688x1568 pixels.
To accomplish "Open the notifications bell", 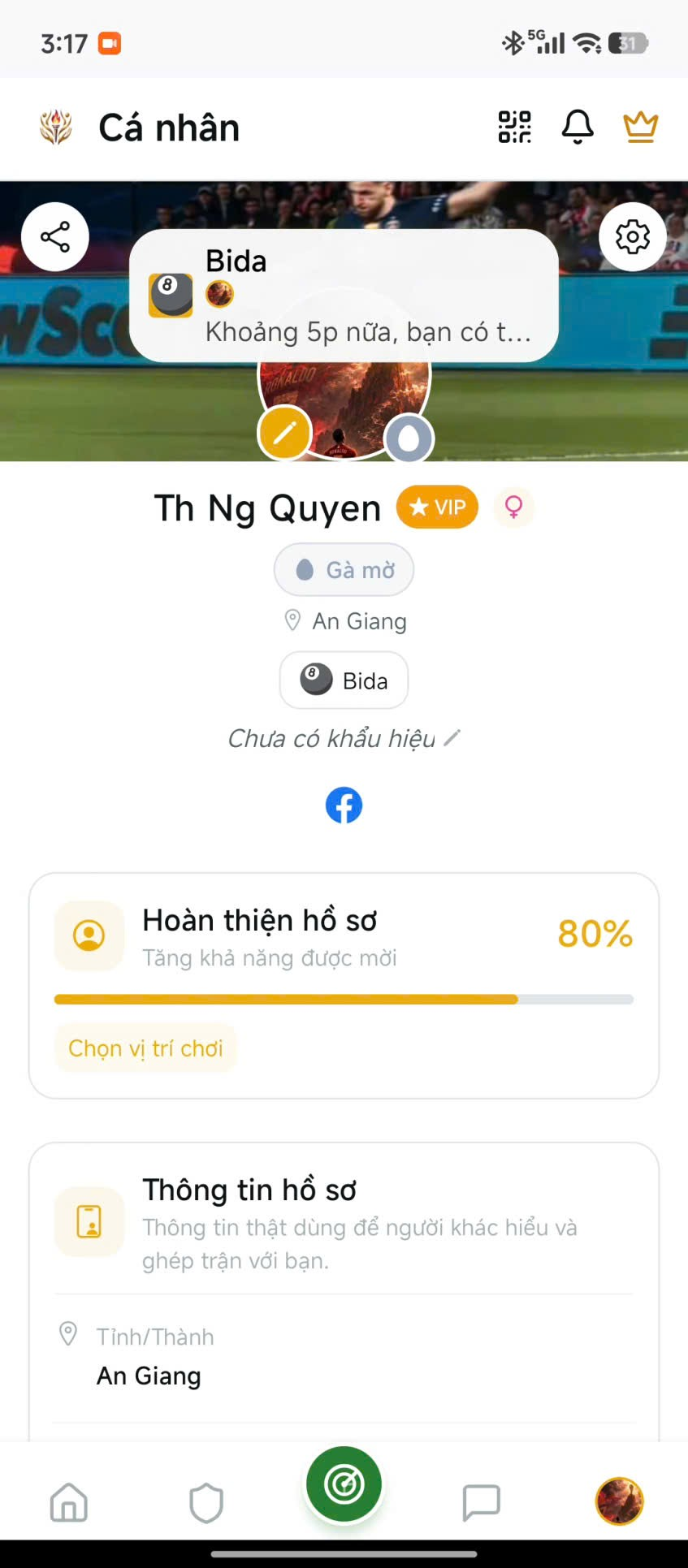I will point(578,127).
